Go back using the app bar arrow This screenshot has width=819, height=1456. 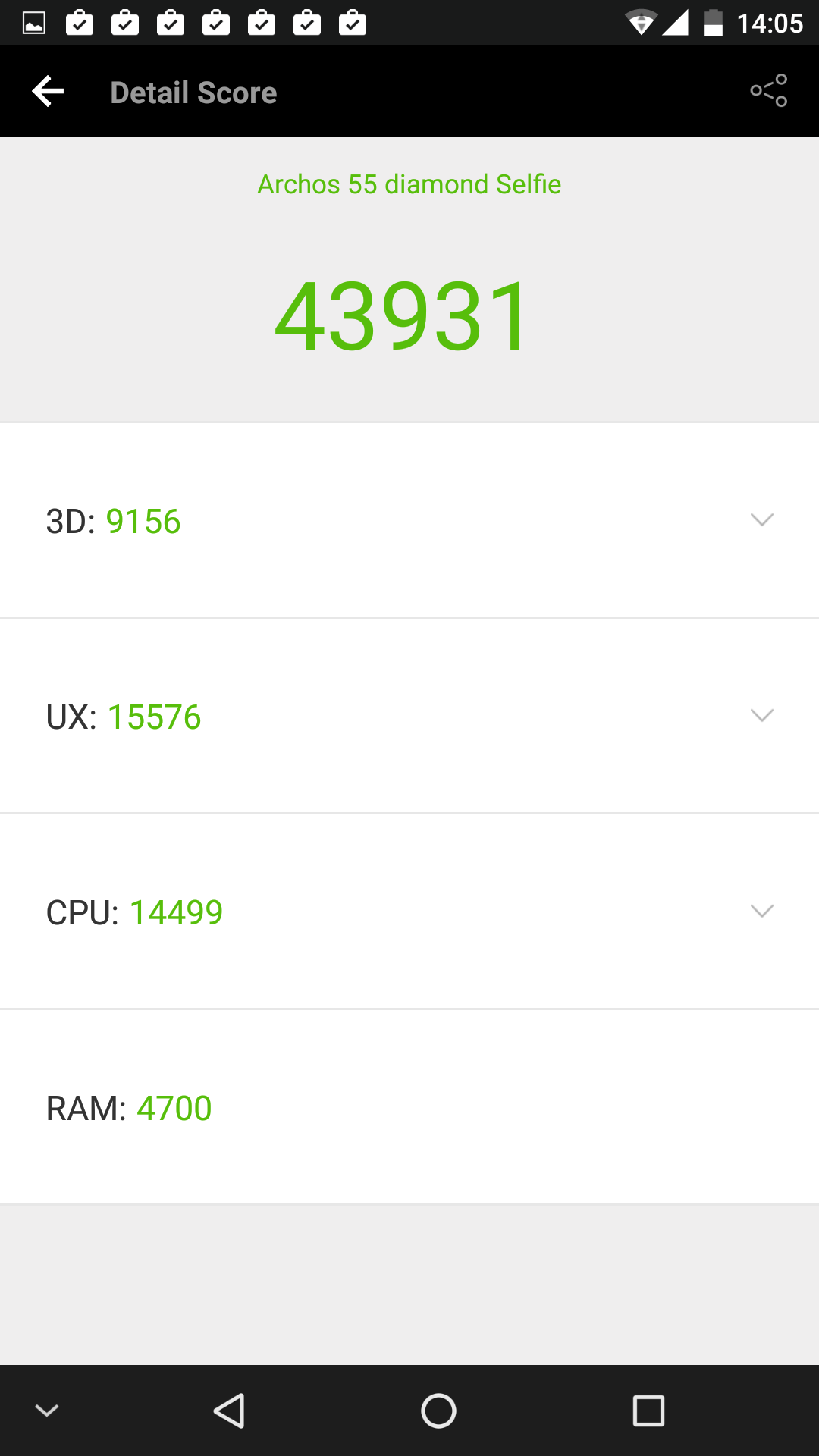click(x=48, y=92)
